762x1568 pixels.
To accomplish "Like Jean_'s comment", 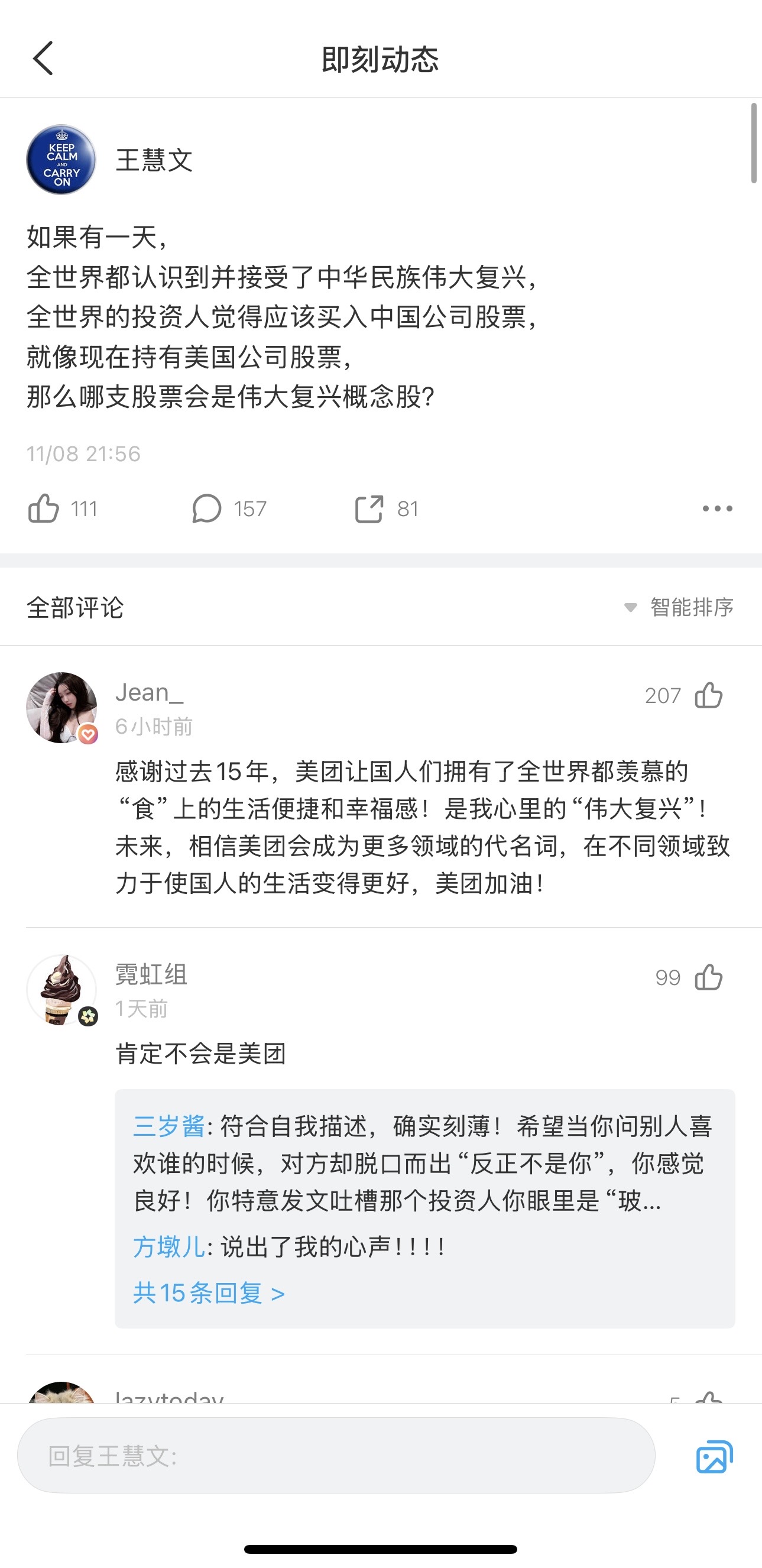I will point(708,695).
